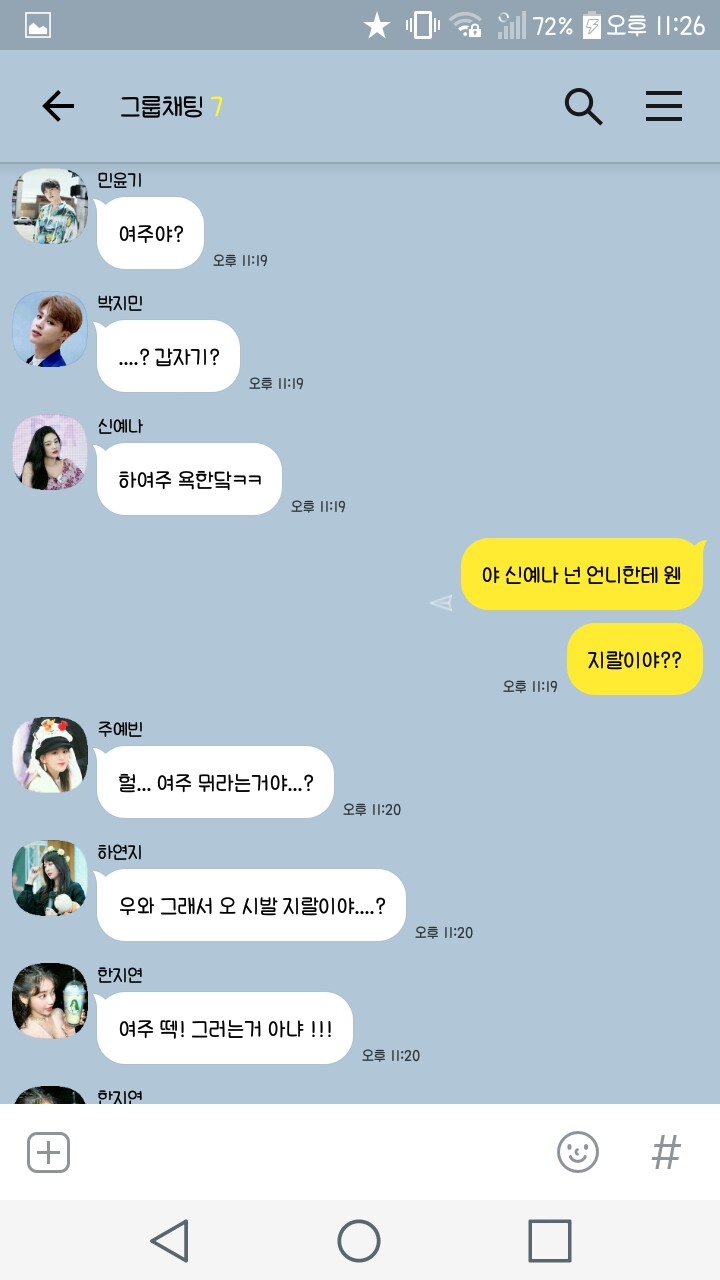Open recent apps with the square button
This screenshot has height=1280, width=720.
coord(549,1241)
